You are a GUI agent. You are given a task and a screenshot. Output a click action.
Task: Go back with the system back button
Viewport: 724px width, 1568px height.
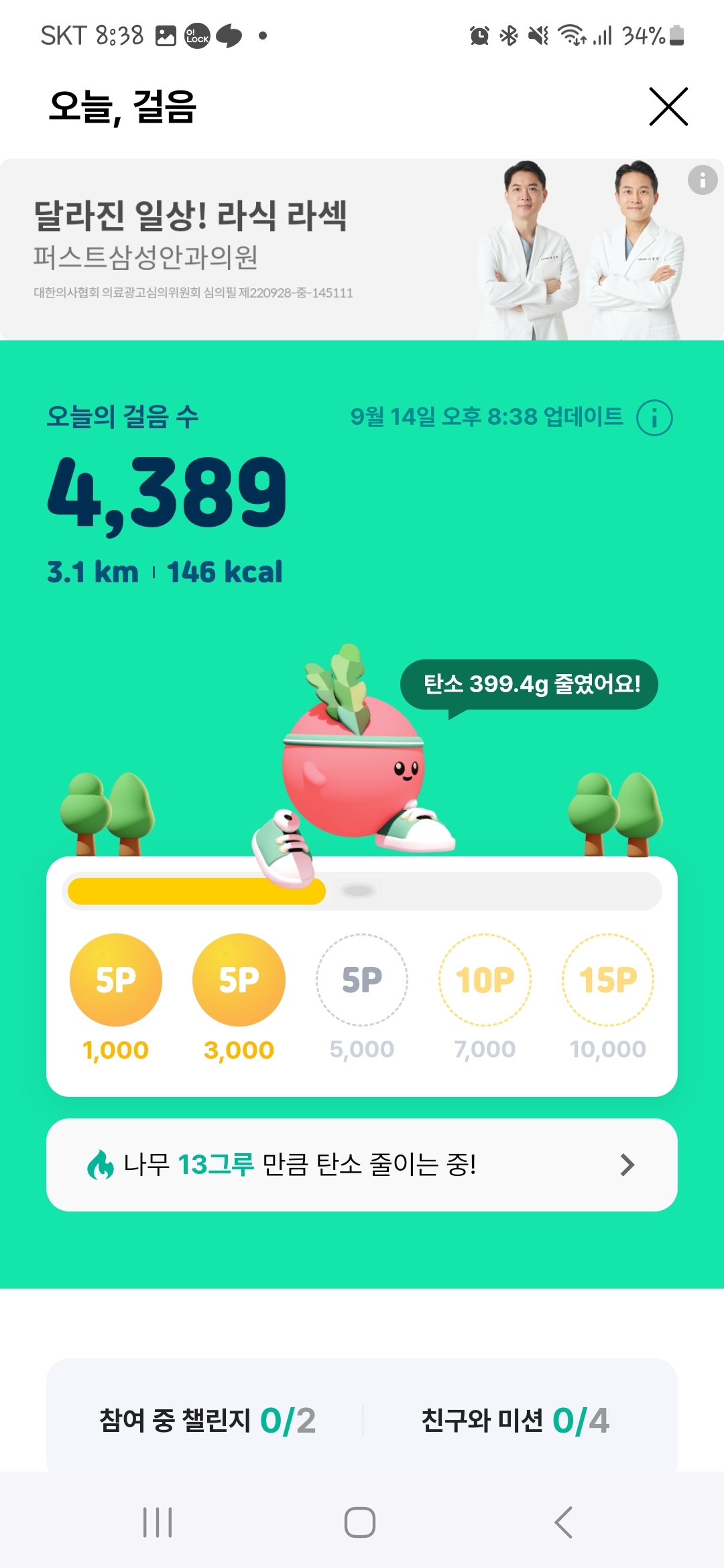pyautogui.click(x=563, y=1522)
